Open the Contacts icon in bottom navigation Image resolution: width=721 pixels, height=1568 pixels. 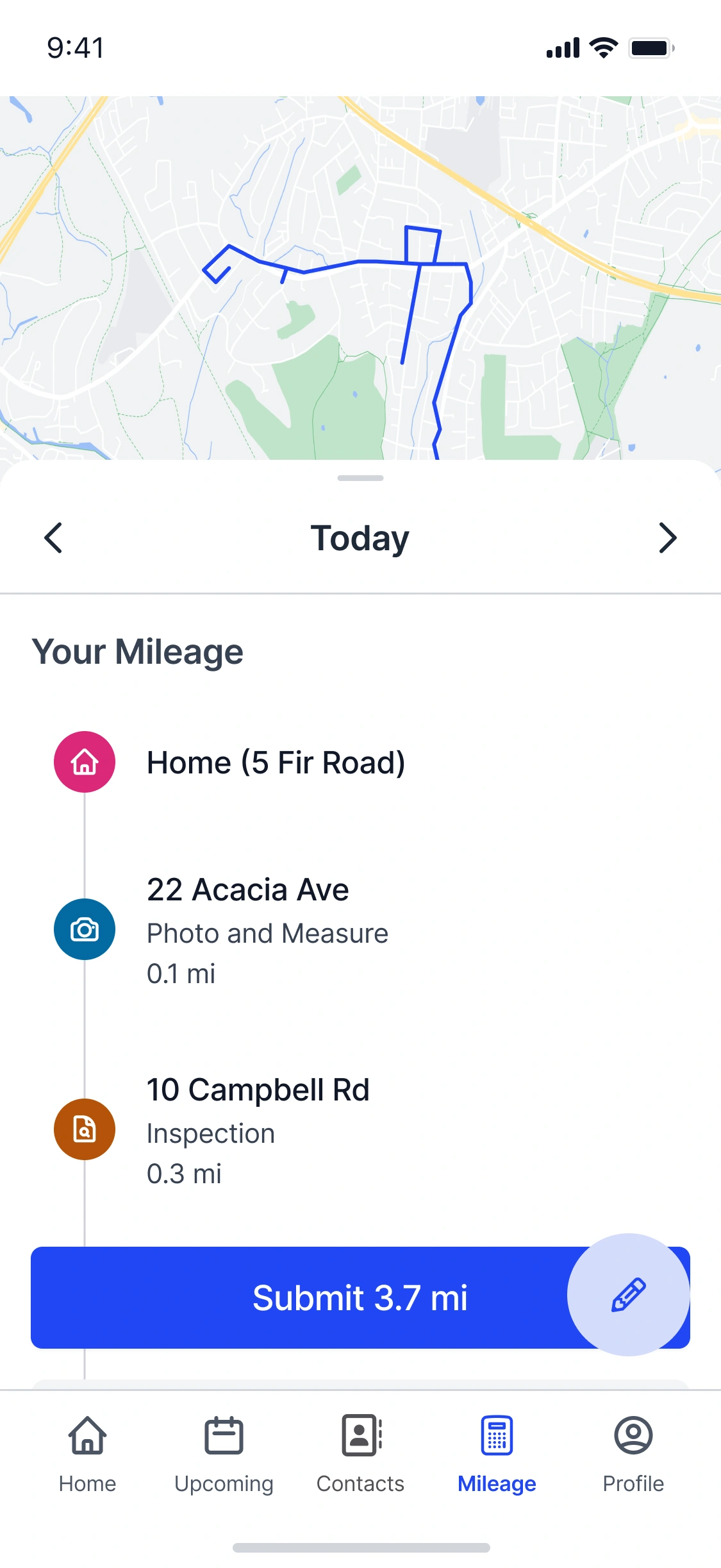(x=360, y=1437)
